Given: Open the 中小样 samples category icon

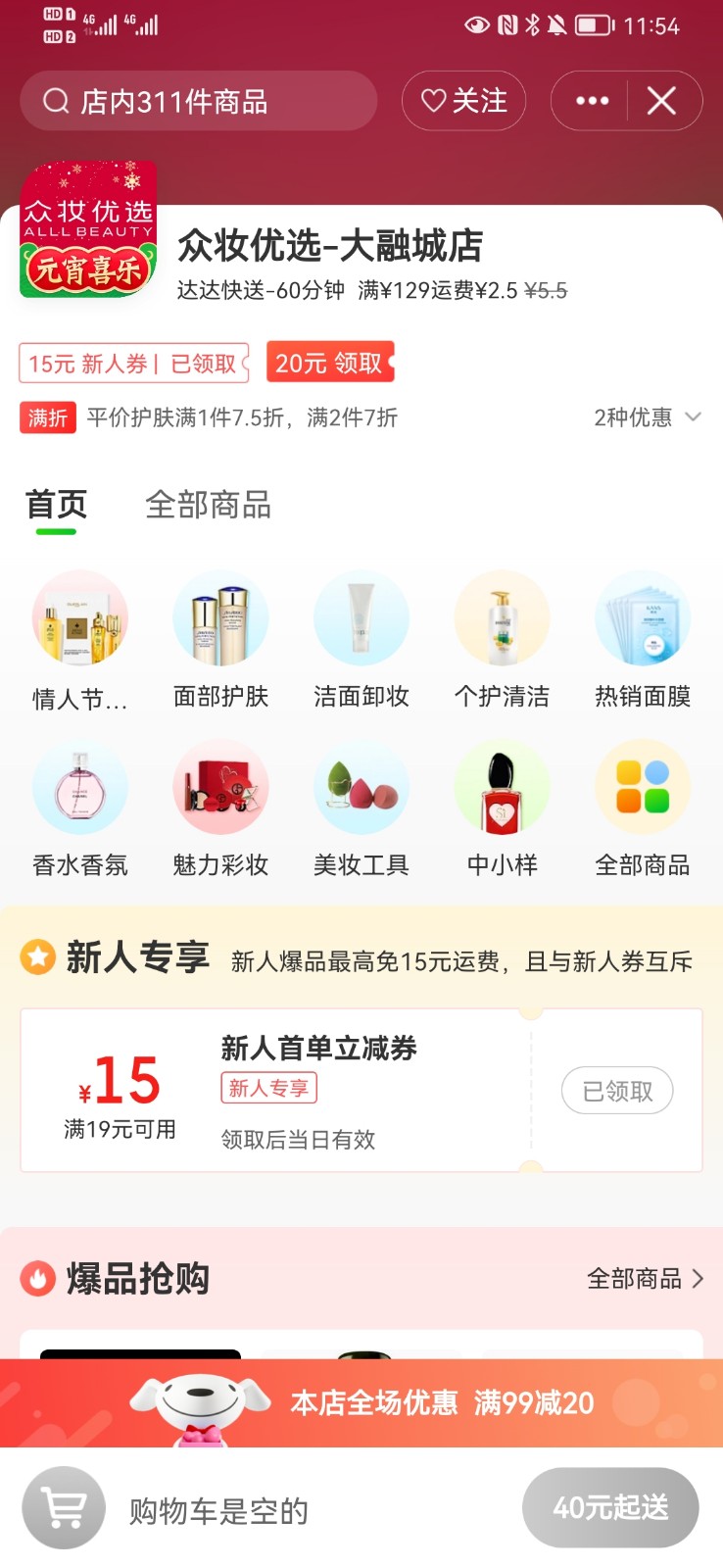Looking at the screenshot, I should click(x=502, y=787).
